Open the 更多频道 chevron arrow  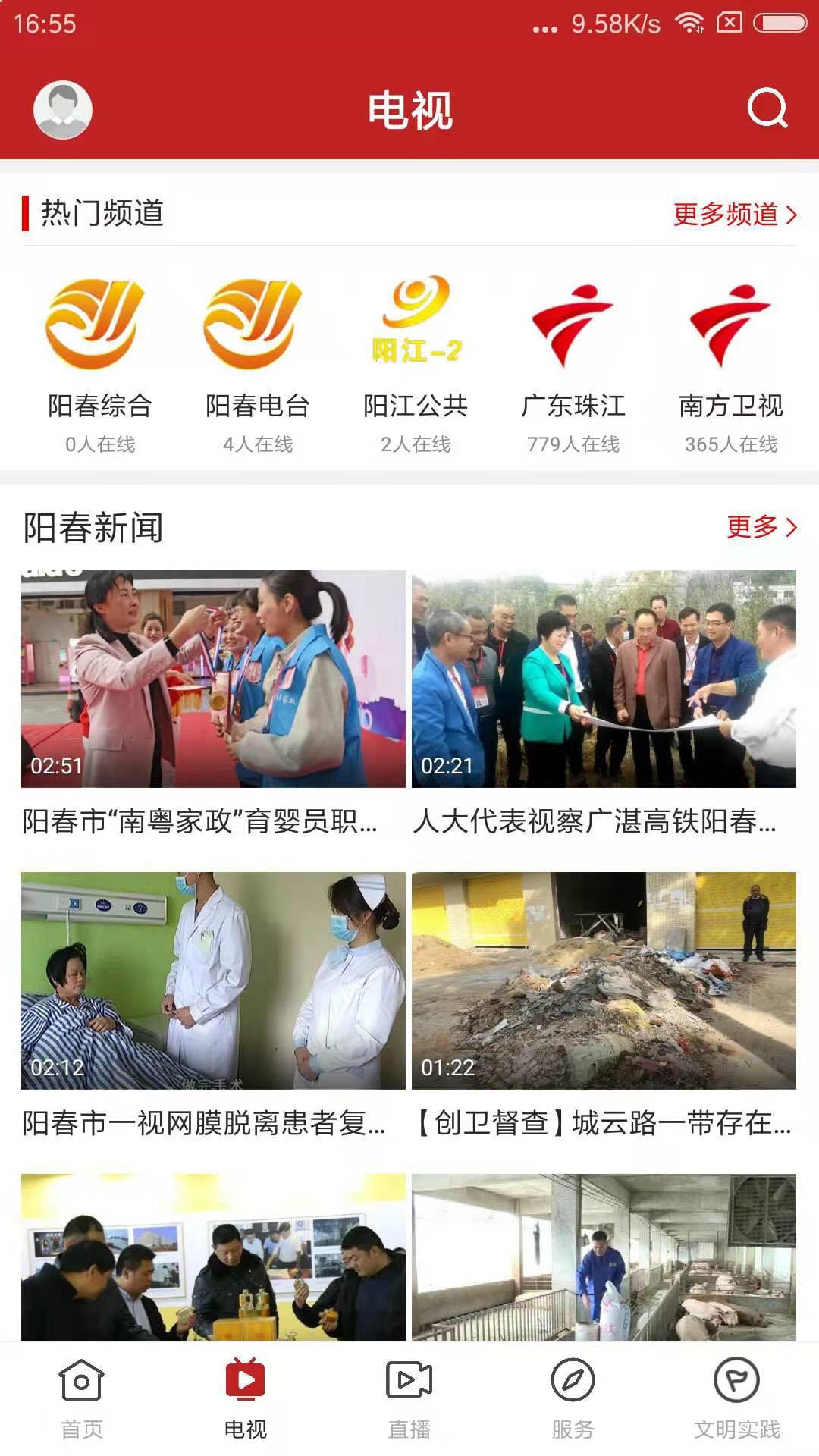point(791,216)
